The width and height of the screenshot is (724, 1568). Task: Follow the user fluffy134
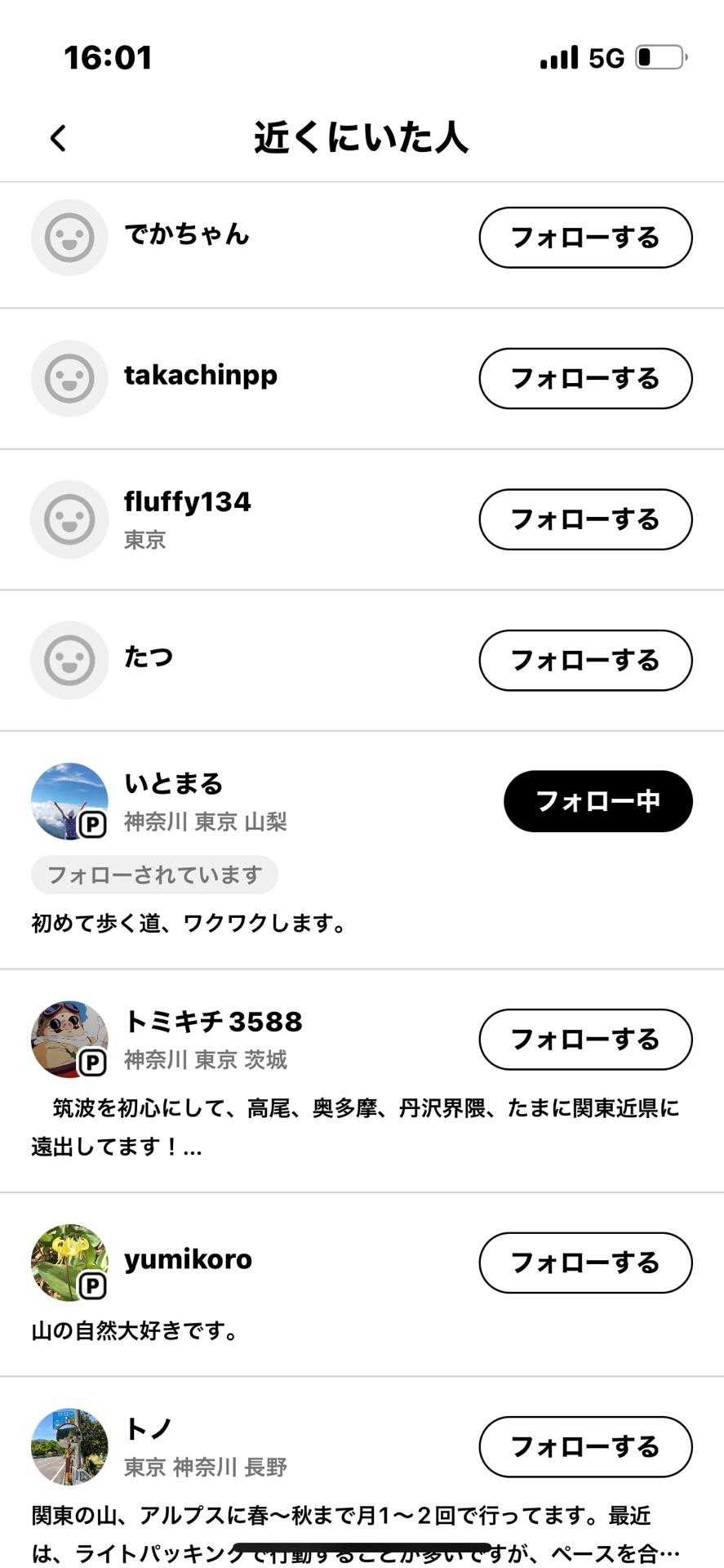[x=584, y=519]
